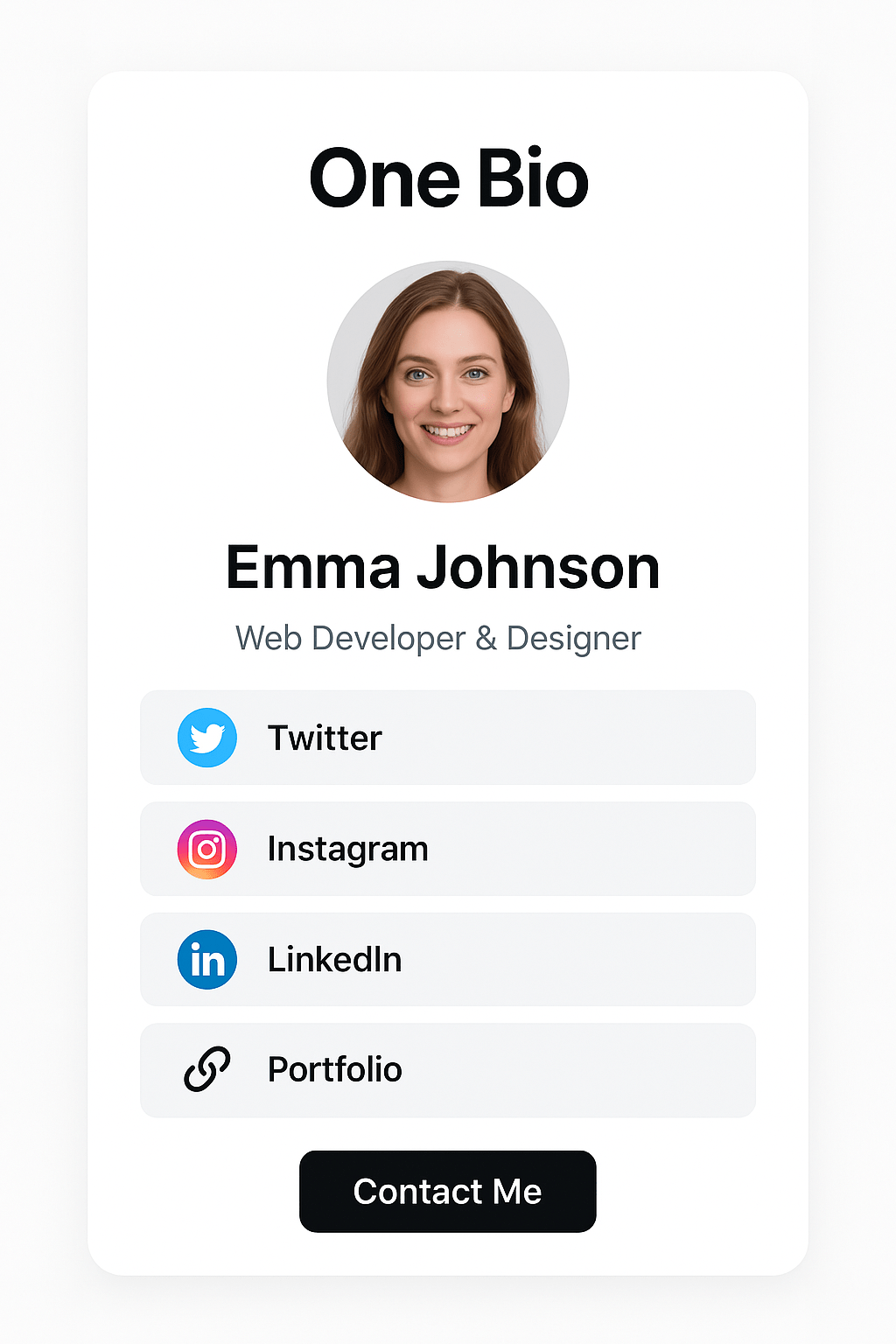Open the Instagram link
Screen dimensions: 896x1344
pos(447,849)
